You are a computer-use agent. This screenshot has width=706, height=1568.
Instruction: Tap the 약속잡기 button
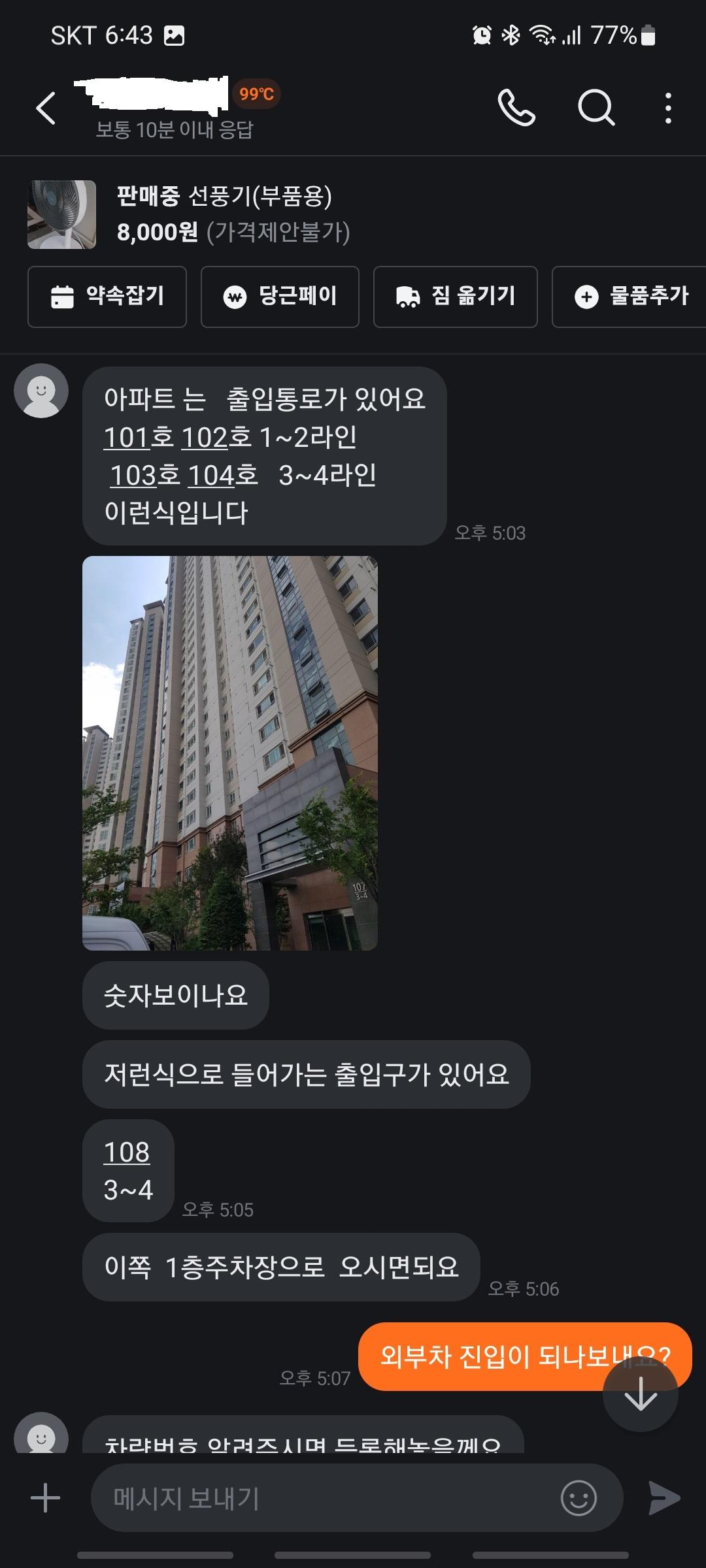[107, 297]
